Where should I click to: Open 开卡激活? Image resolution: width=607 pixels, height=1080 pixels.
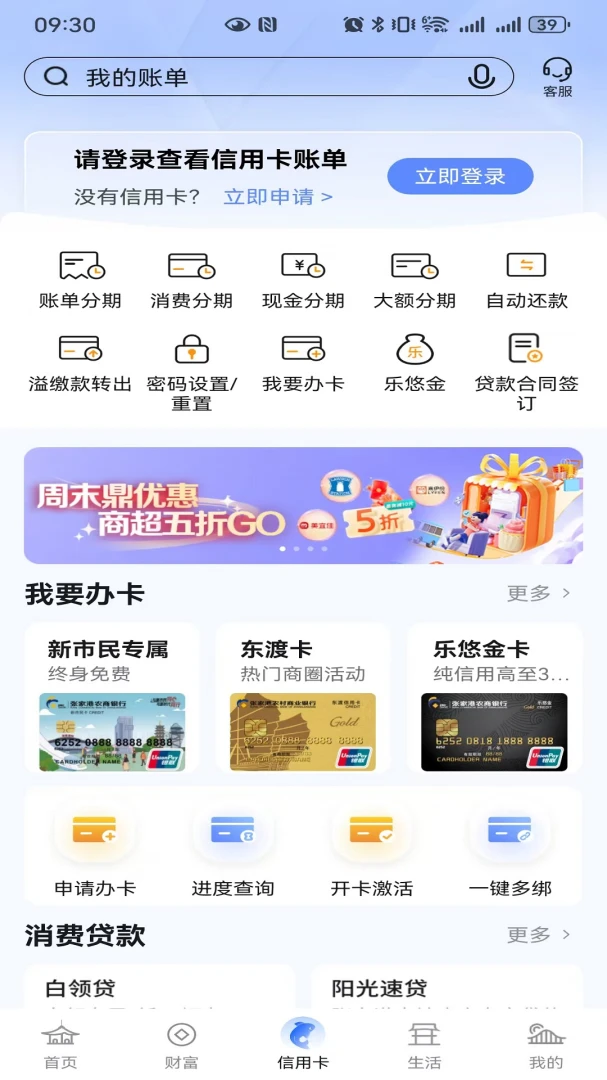[371, 849]
